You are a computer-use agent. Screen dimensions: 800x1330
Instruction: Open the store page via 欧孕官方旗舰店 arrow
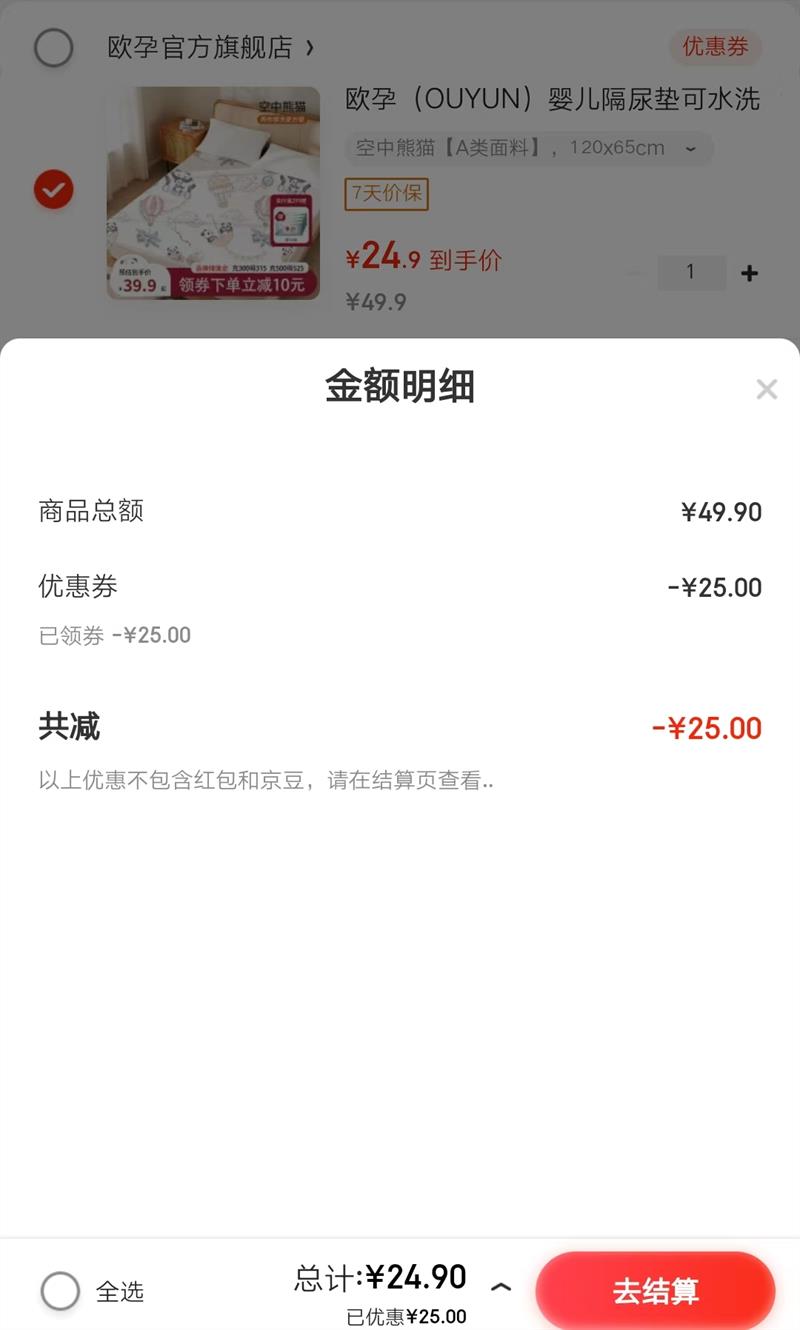(x=310, y=47)
